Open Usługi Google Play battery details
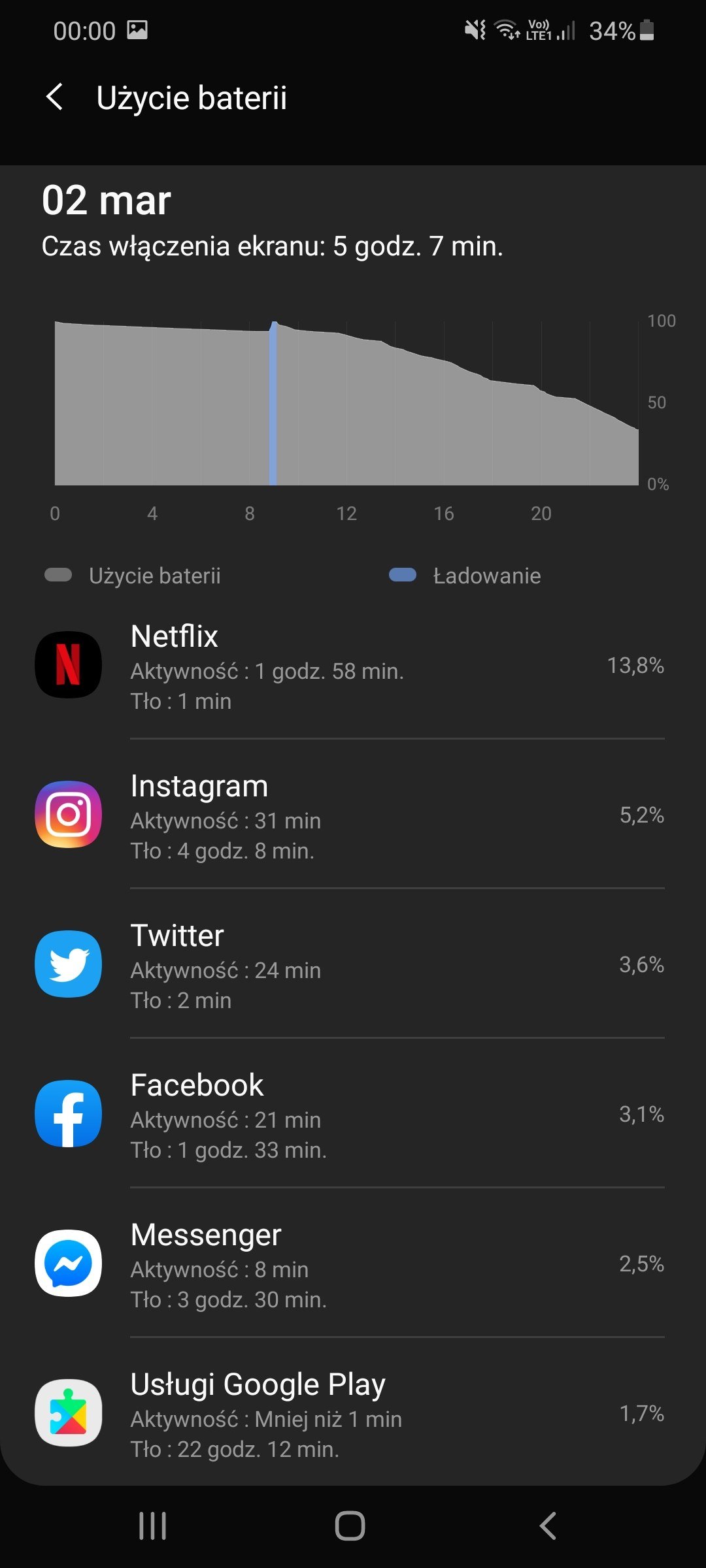Image resolution: width=706 pixels, height=1568 pixels. [353, 1413]
